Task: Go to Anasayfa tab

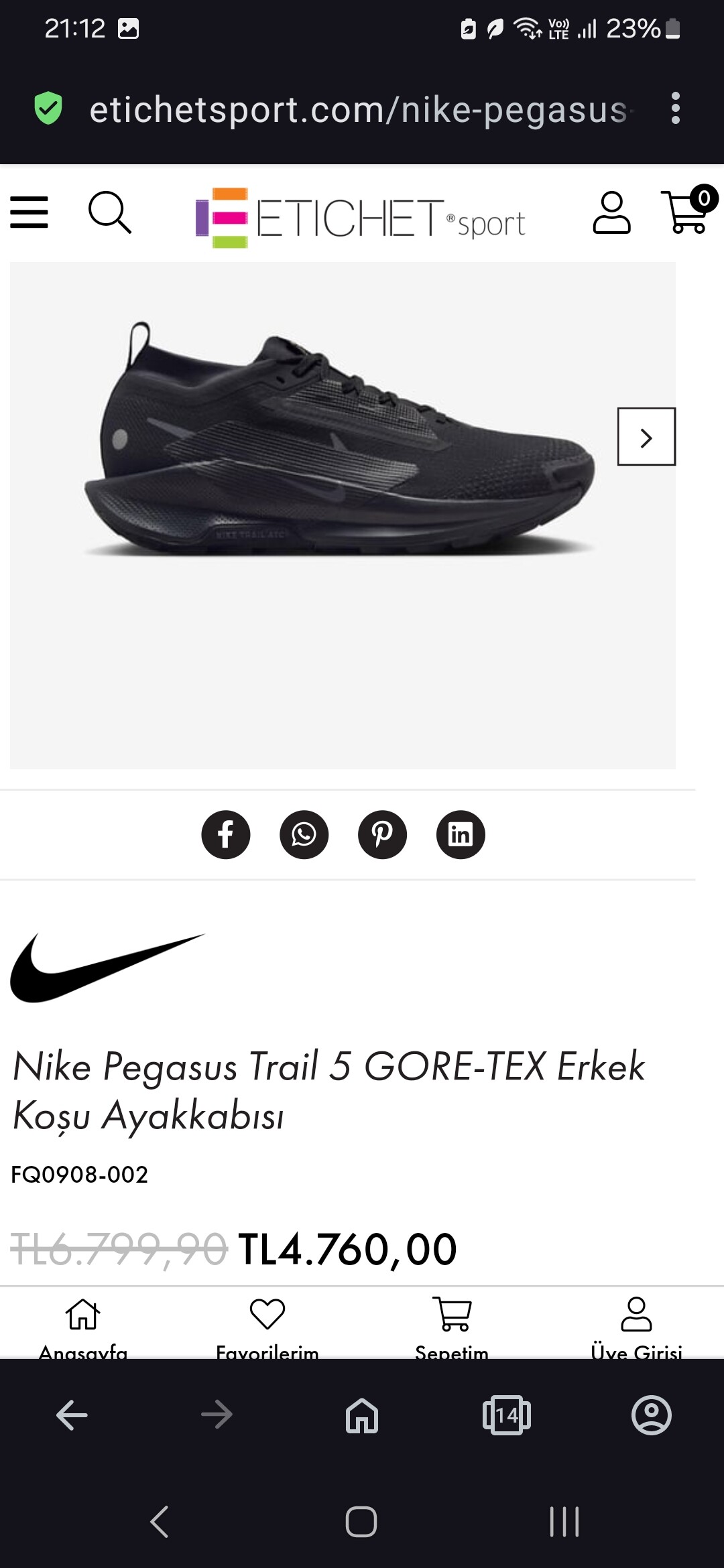Action: pyautogui.click(x=82, y=1327)
